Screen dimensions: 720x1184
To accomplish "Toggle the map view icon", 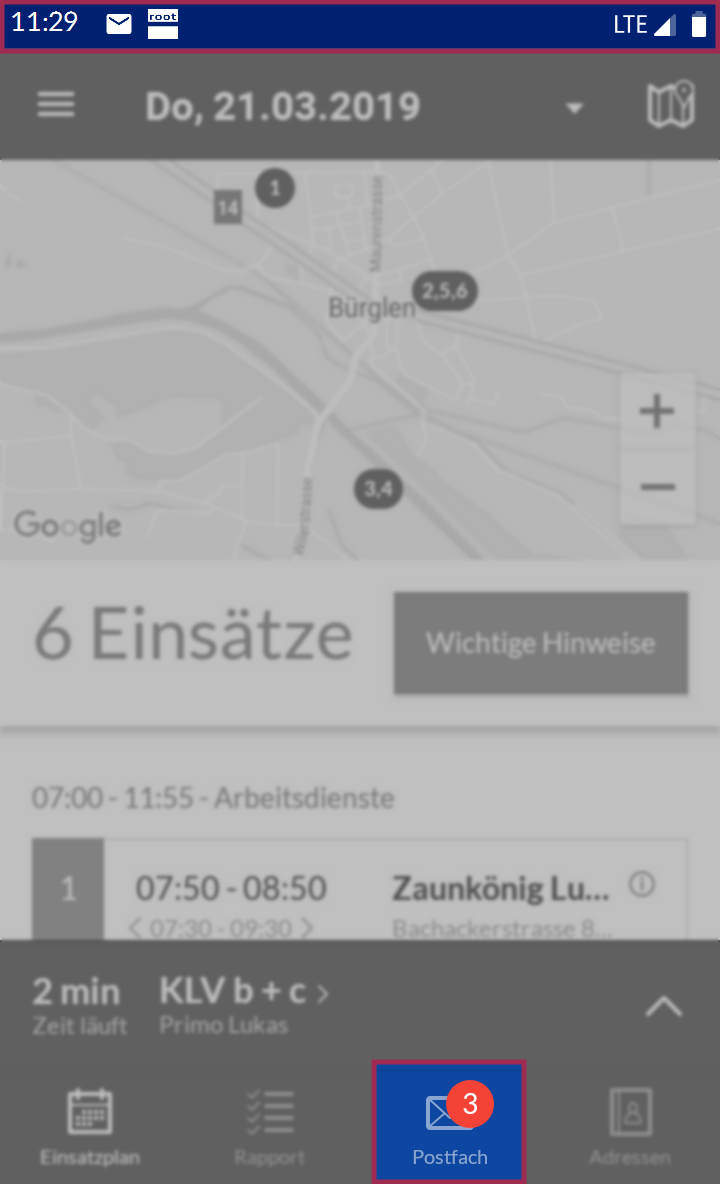I will point(670,104).
